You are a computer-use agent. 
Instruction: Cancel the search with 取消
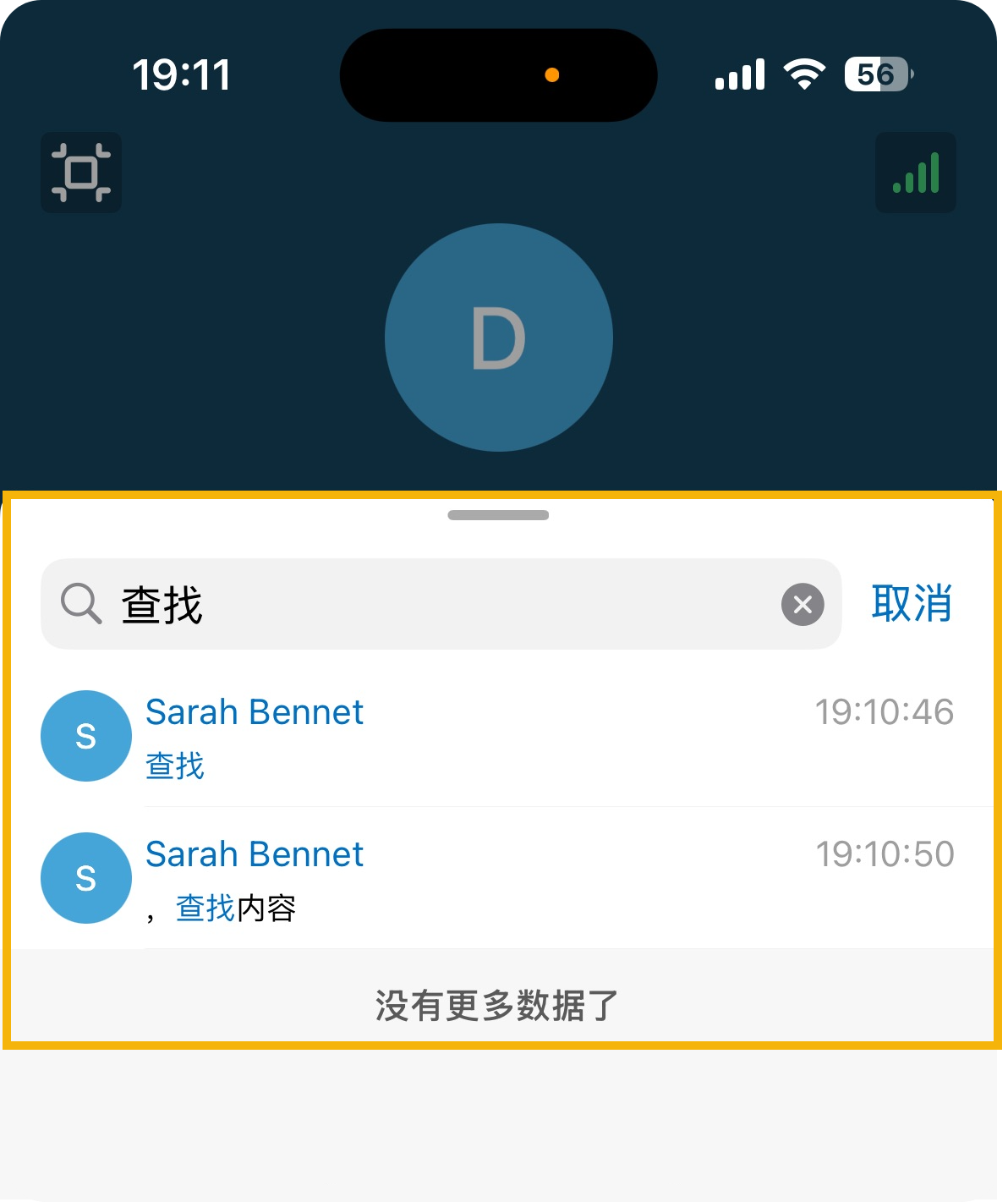[912, 604]
